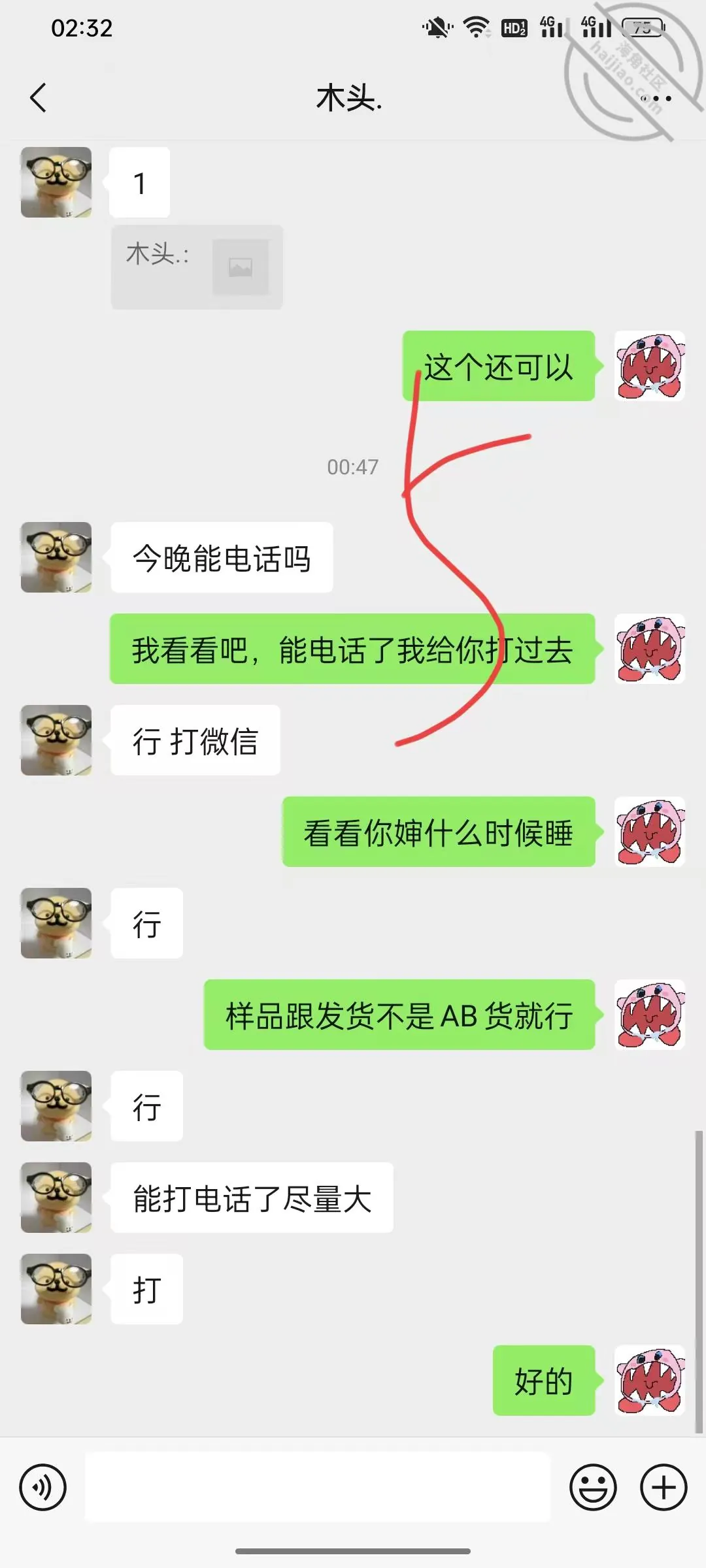Go back from the 木头. chat

coord(39,98)
